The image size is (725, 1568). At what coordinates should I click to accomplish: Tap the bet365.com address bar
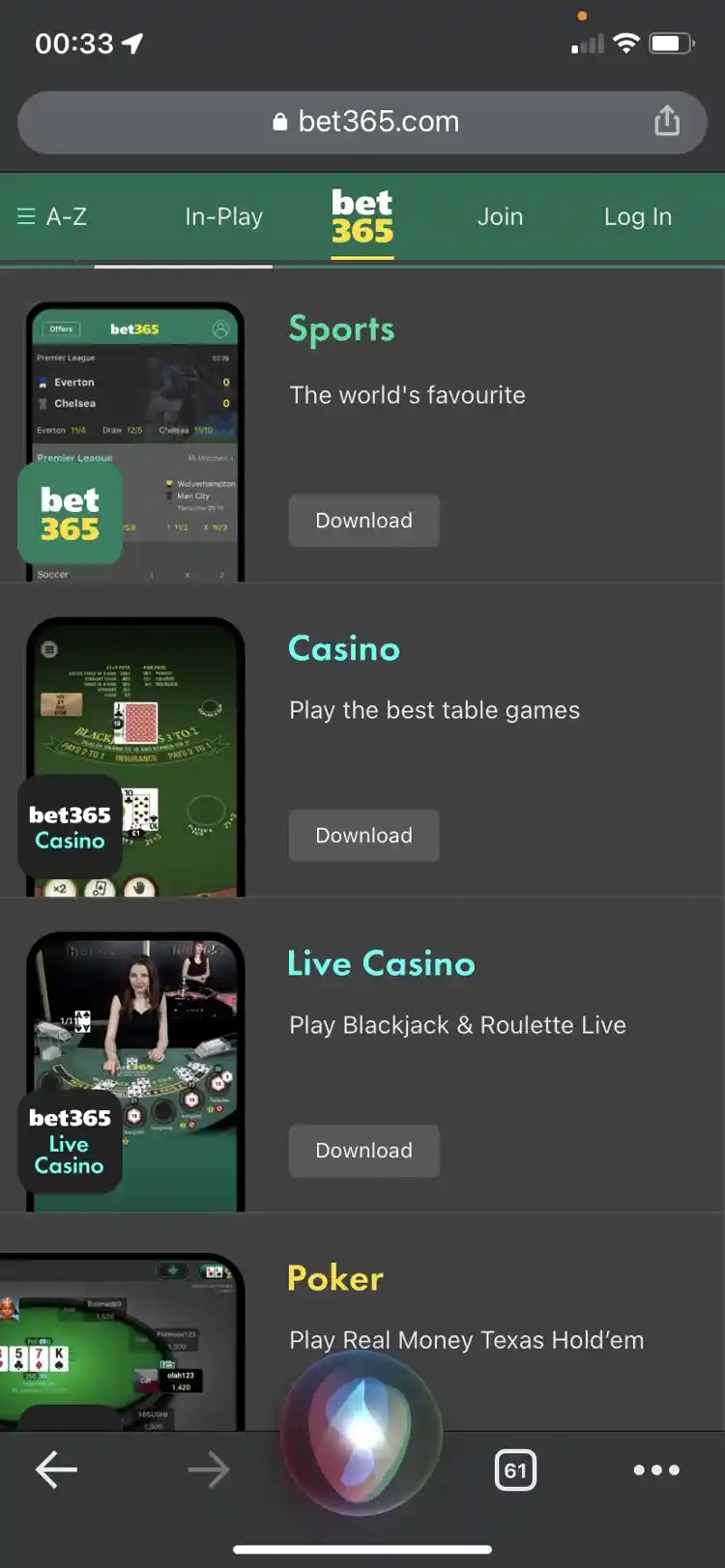pos(362,122)
